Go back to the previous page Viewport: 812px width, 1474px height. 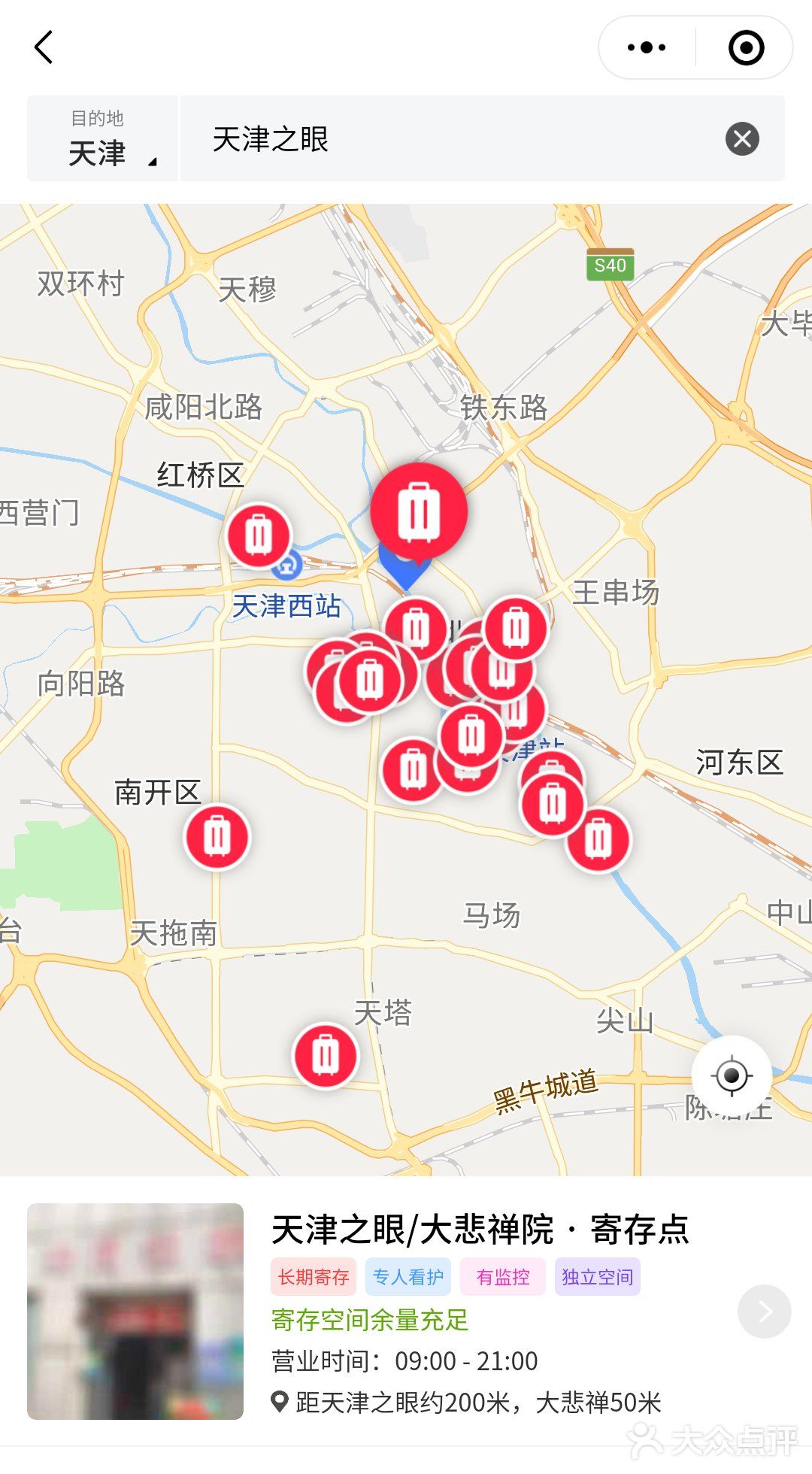(x=44, y=47)
